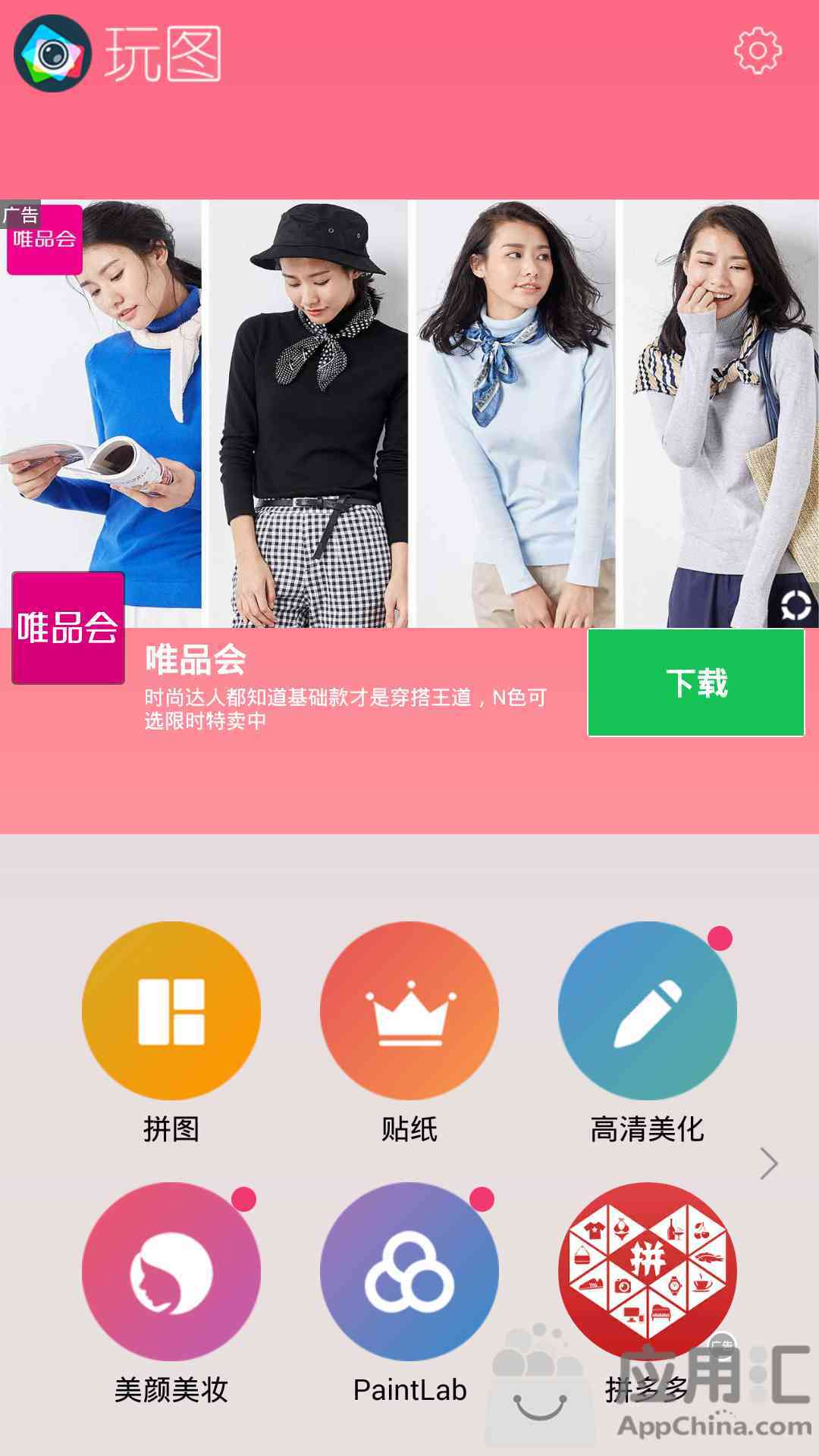Show next page of tools with arrow
819x1456 pixels.
769,1163
